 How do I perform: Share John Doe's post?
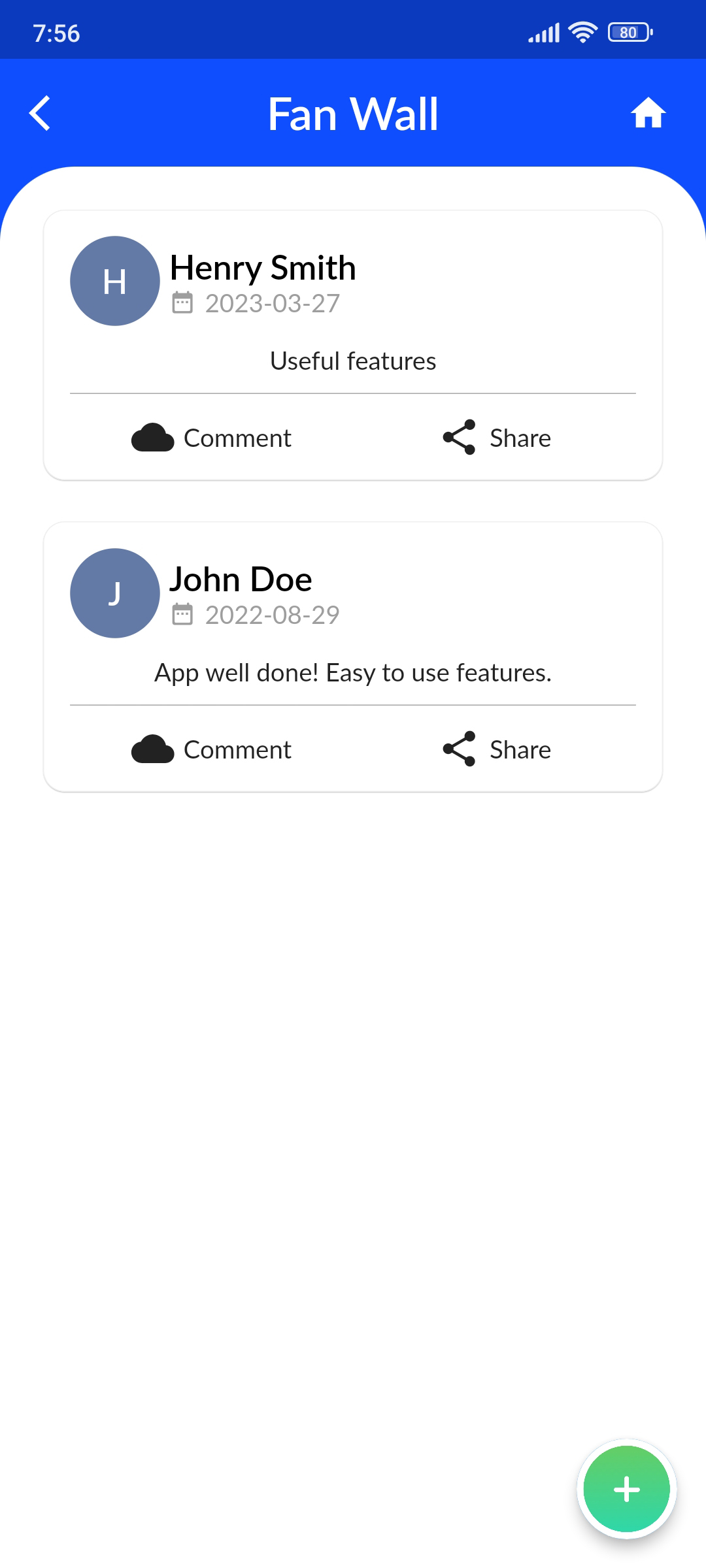click(497, 749)
